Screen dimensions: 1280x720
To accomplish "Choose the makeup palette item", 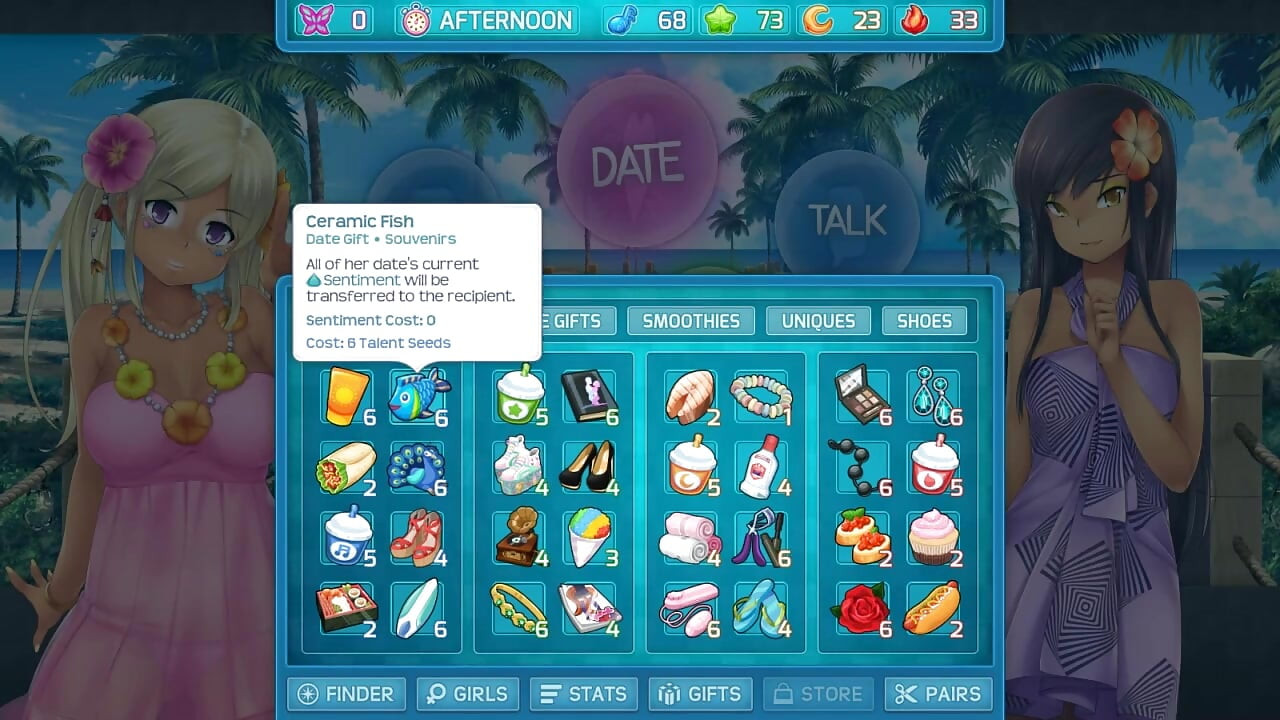I will (862, 396).
